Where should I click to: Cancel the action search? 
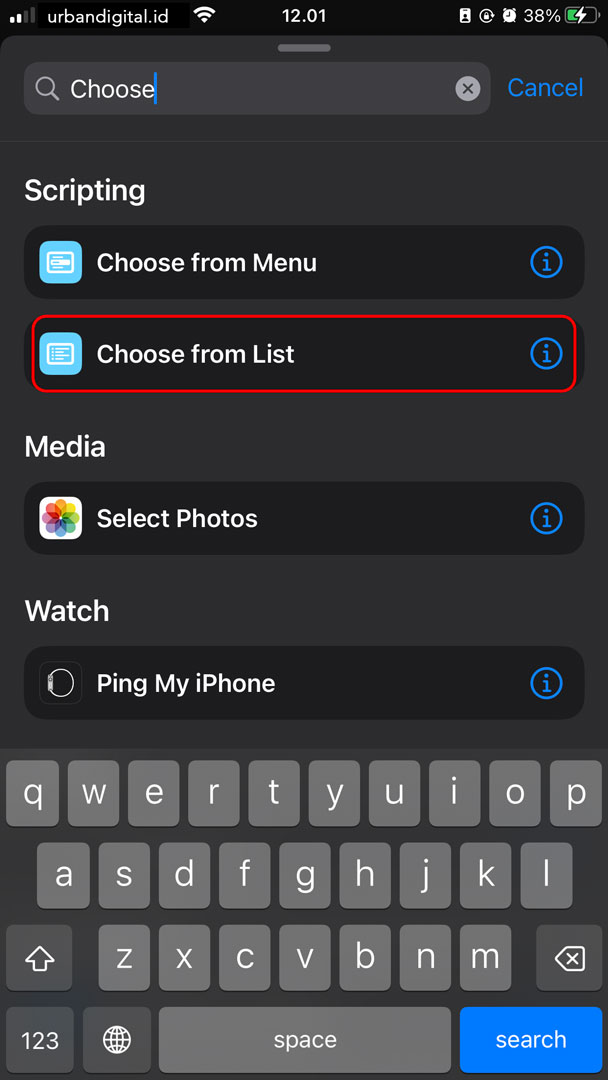point(545,88)
